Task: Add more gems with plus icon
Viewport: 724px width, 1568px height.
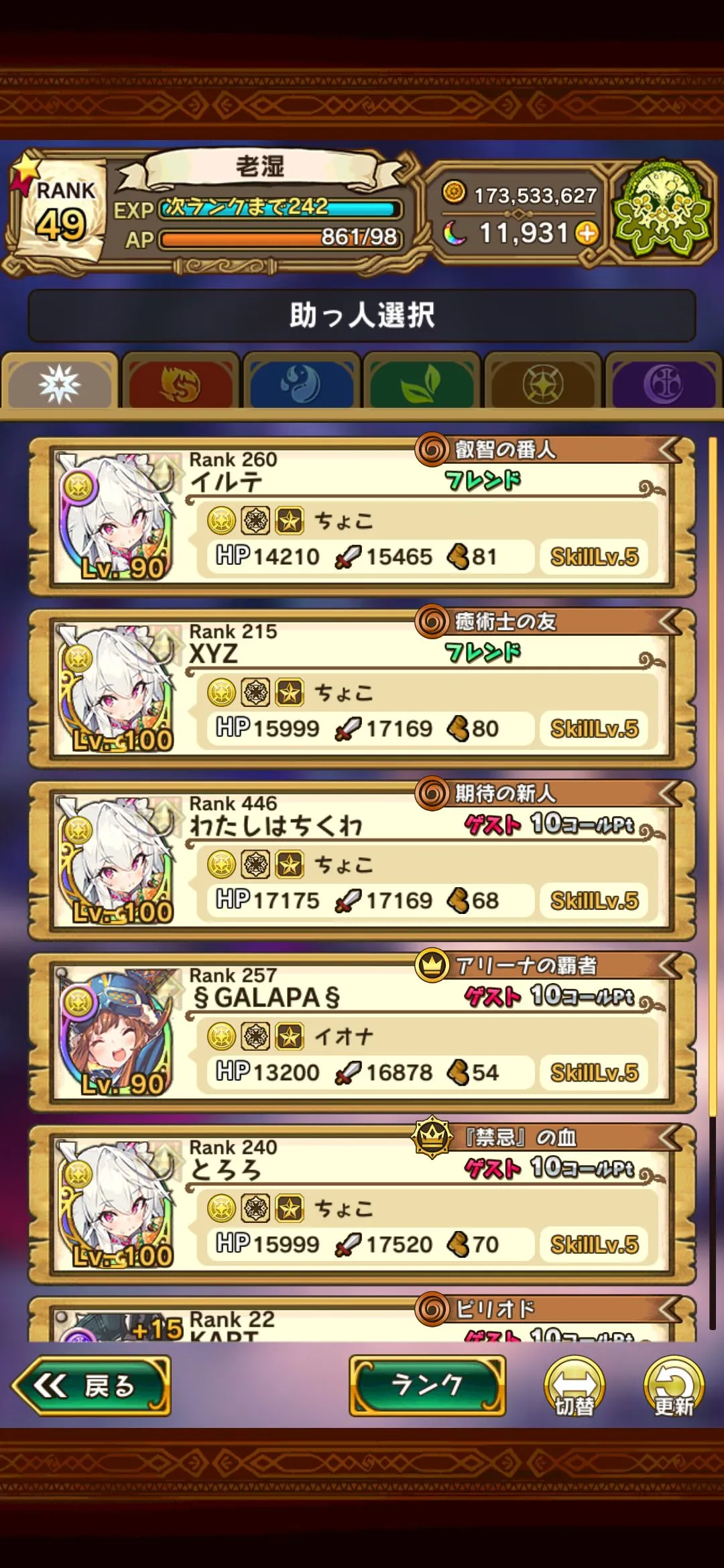Action: point(587,234)
